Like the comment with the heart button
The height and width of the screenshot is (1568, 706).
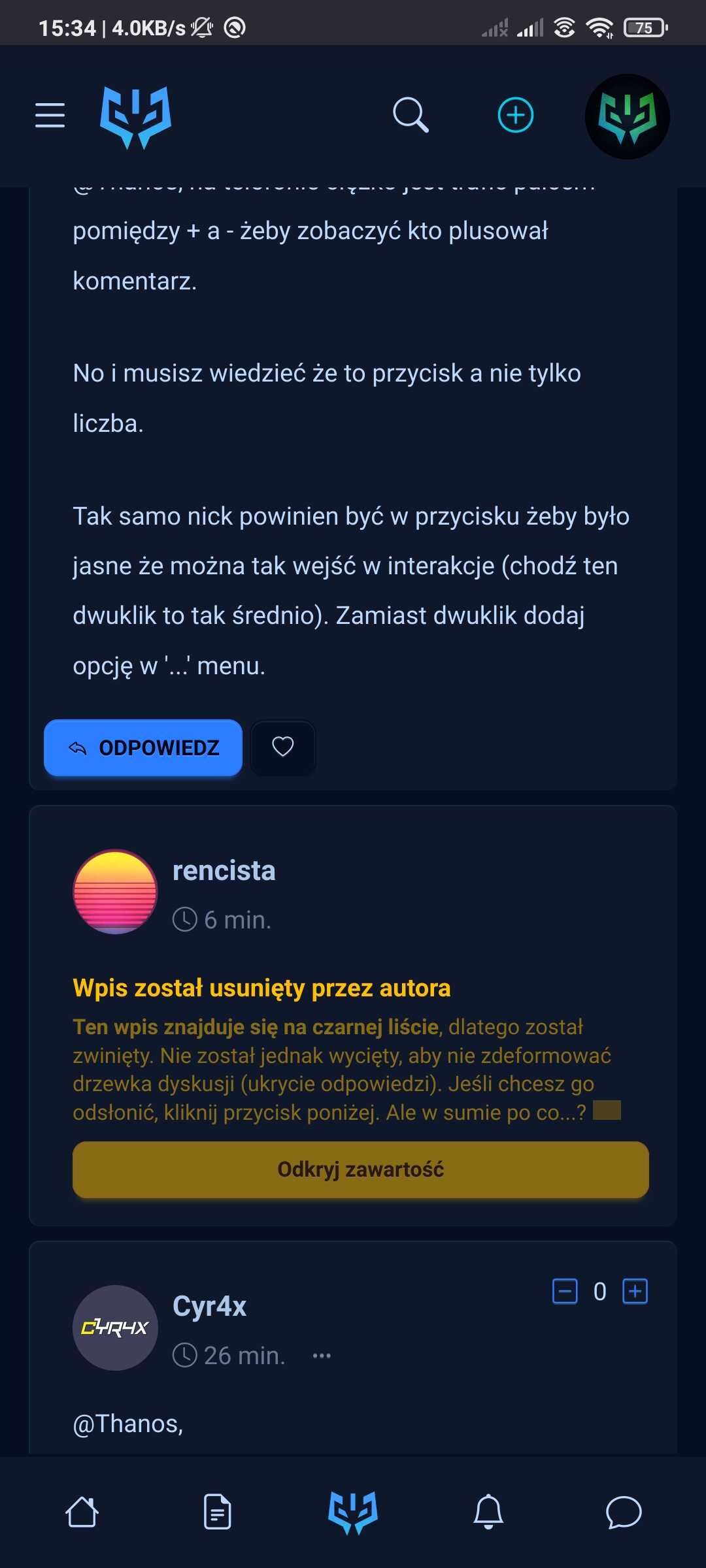[283, 747]
